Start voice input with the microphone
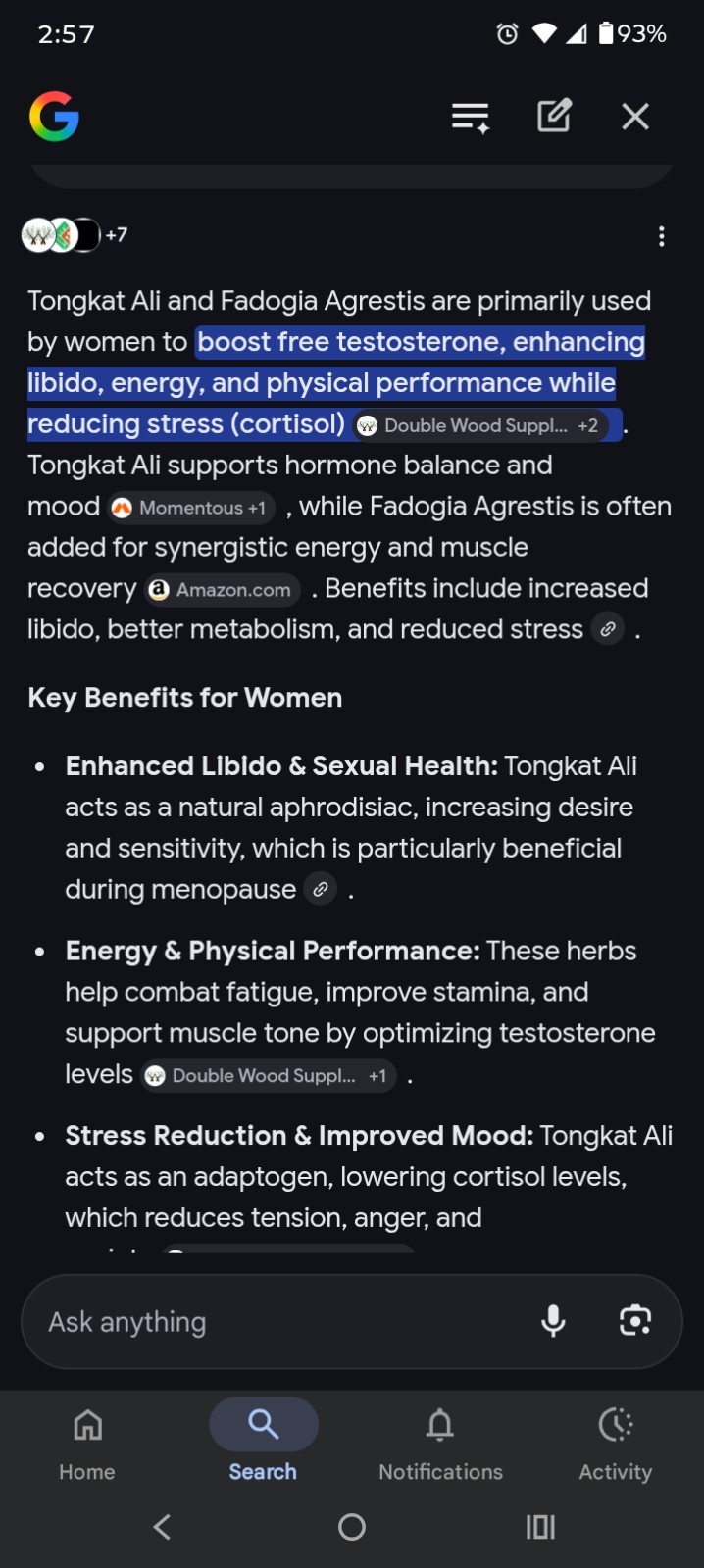The width and height of the screenshot is (704, 1568). [x=553, y=1321]
